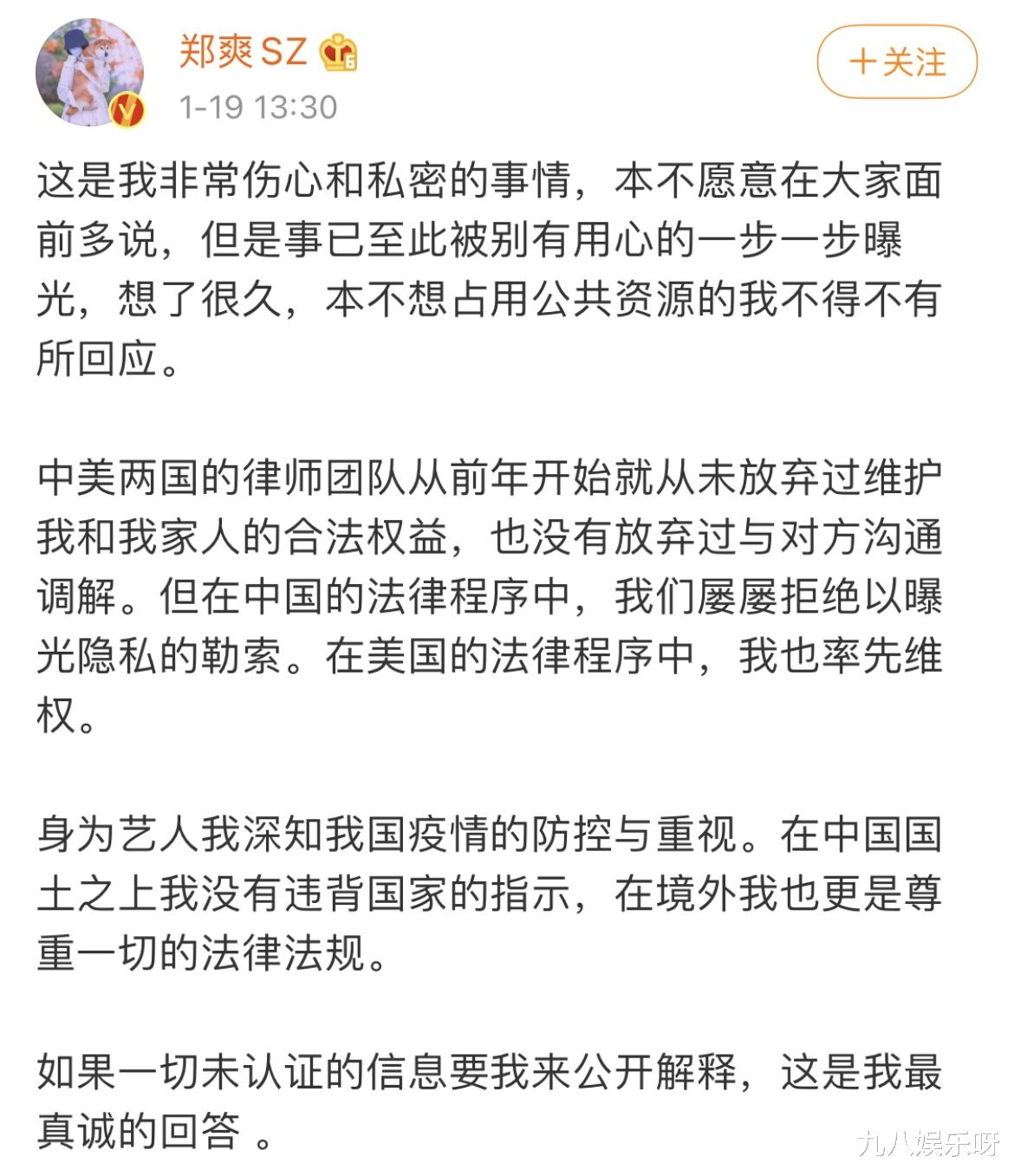Image resolution: width=1014 pixels, height=1176 pixels.
Task: Select the paragraph about 疫情的防控与重视
Action: (x=485, y=893)
